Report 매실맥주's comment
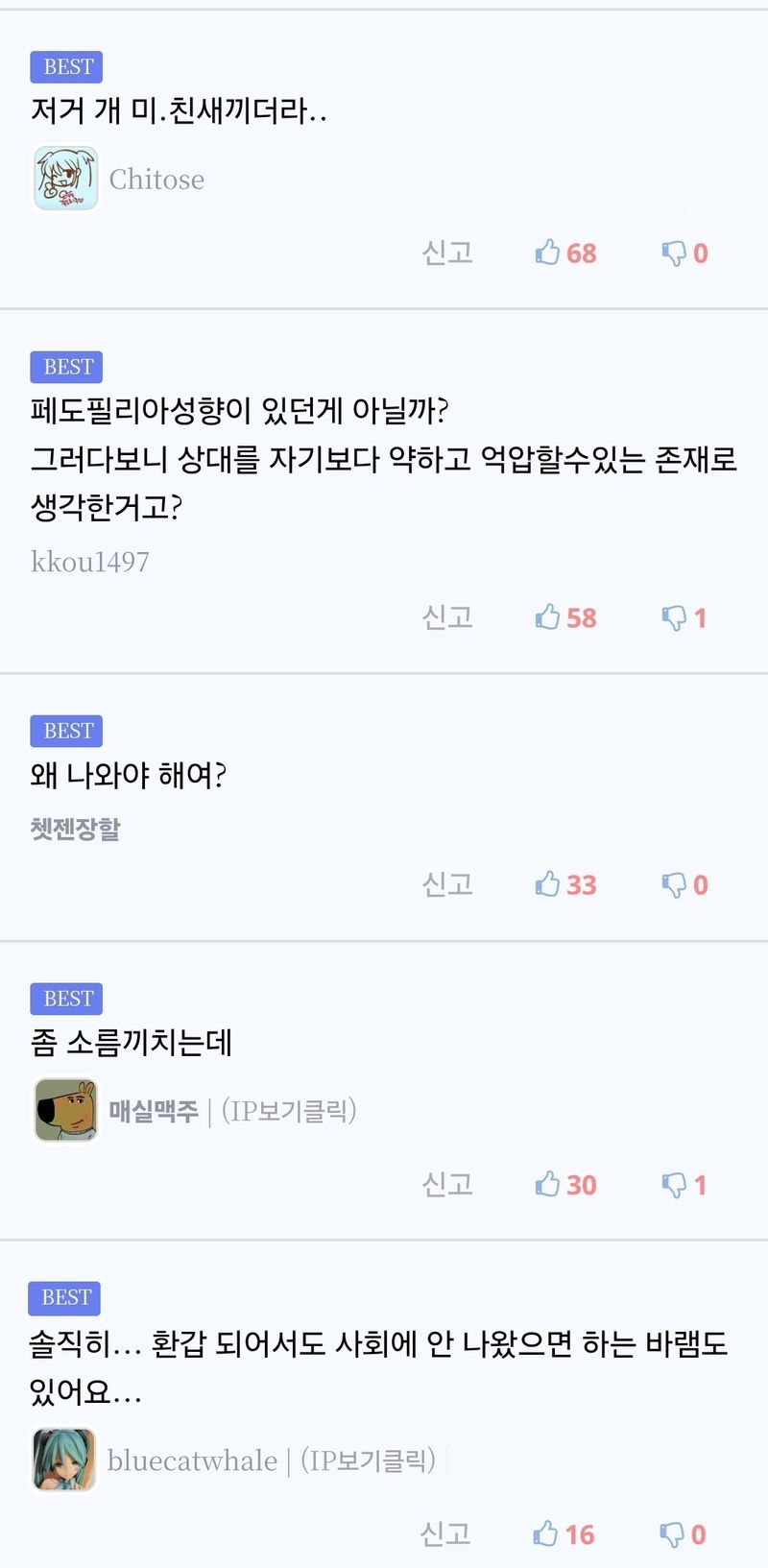The image size is (768, 1568). (447, 1185)
